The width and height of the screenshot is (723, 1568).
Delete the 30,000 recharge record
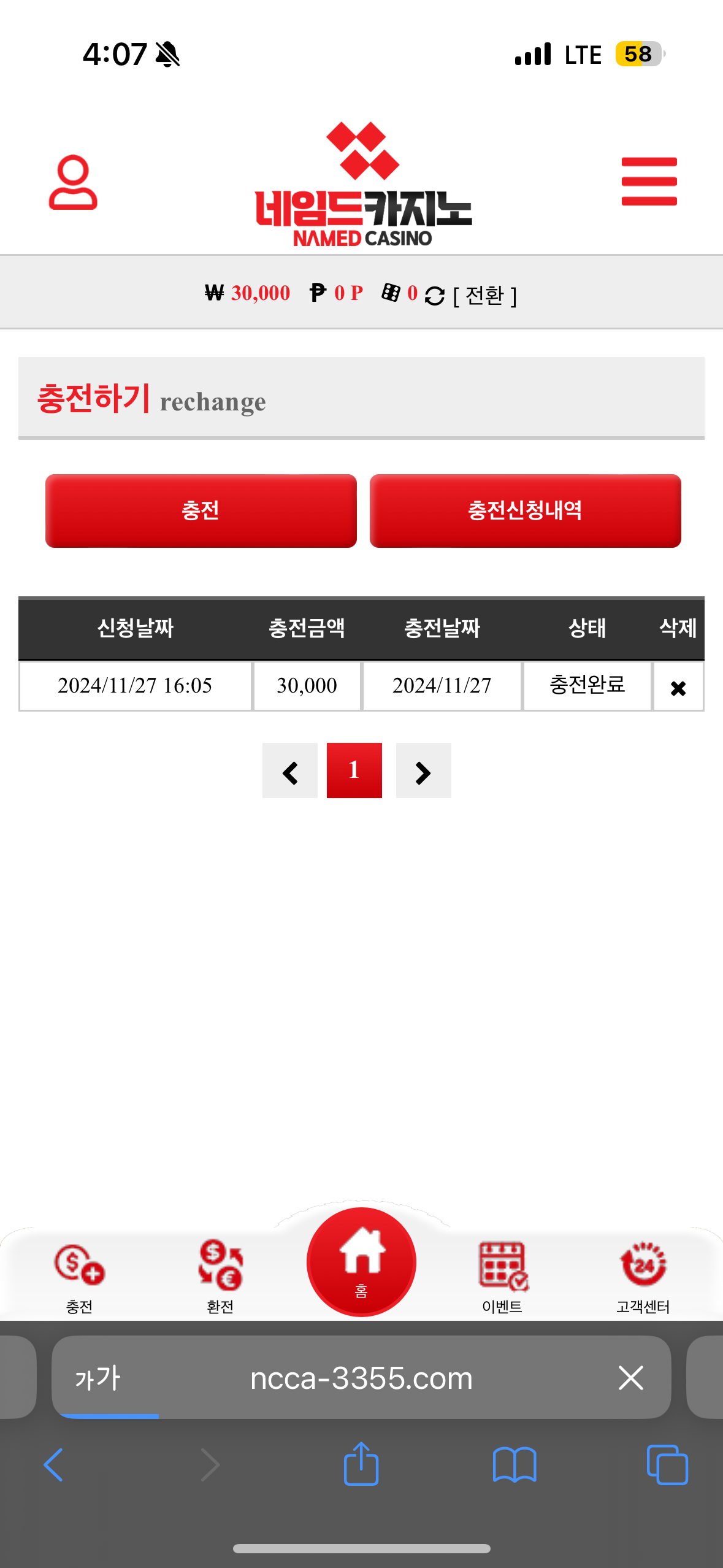click(678, 688)
